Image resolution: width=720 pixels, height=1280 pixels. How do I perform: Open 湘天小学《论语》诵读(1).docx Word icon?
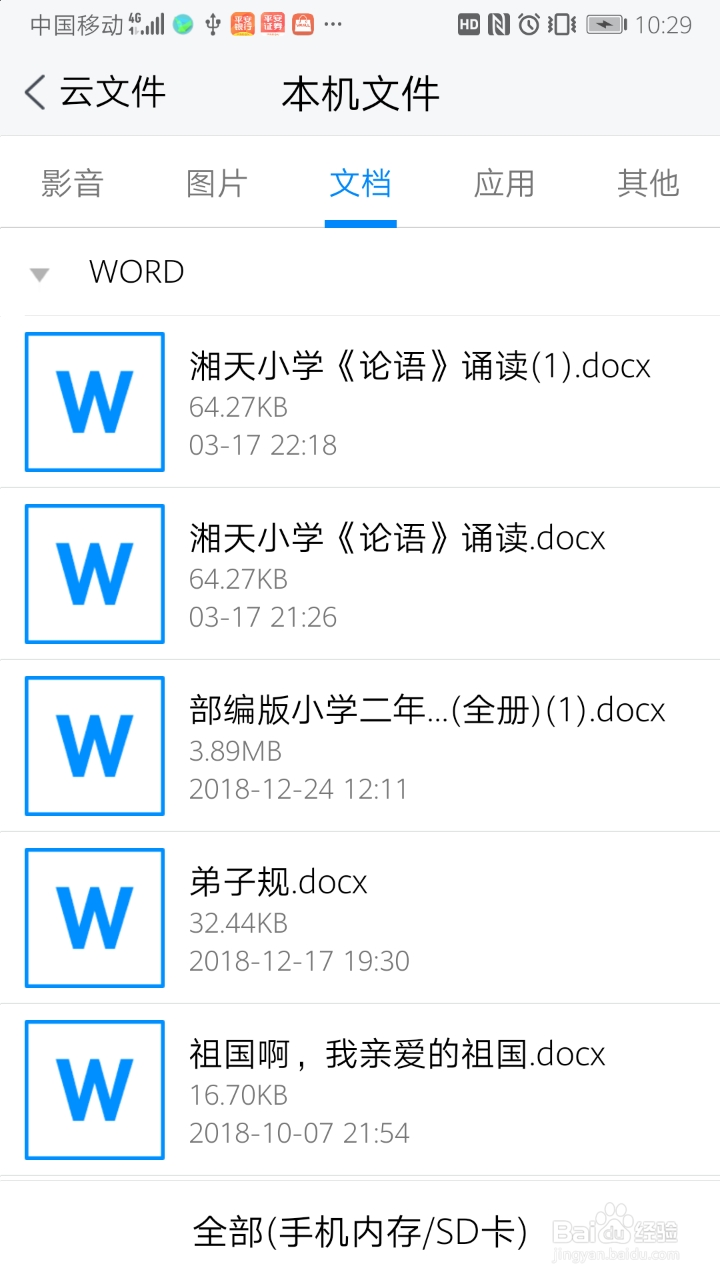(x=94, y=401)
